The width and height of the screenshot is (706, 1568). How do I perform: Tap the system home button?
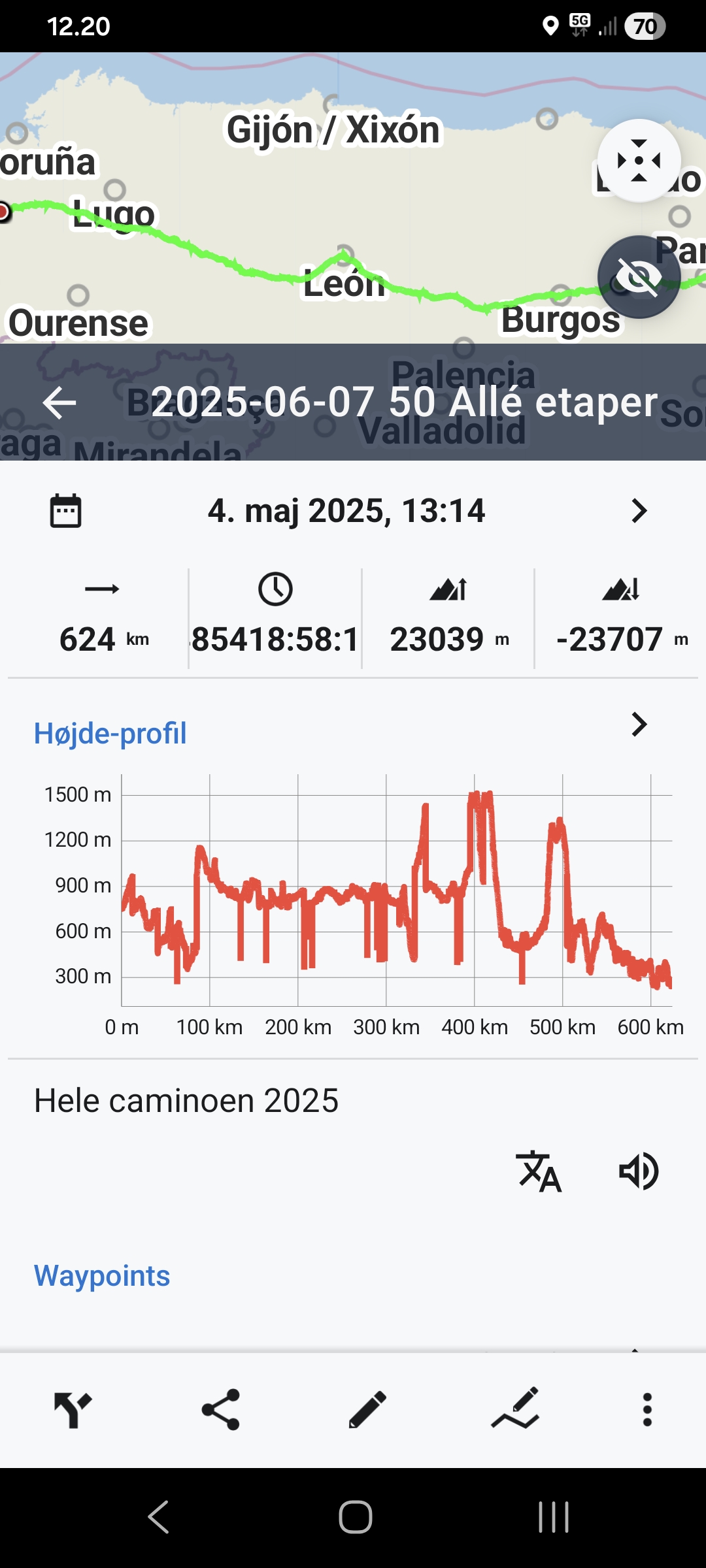tap(355, 1516)
